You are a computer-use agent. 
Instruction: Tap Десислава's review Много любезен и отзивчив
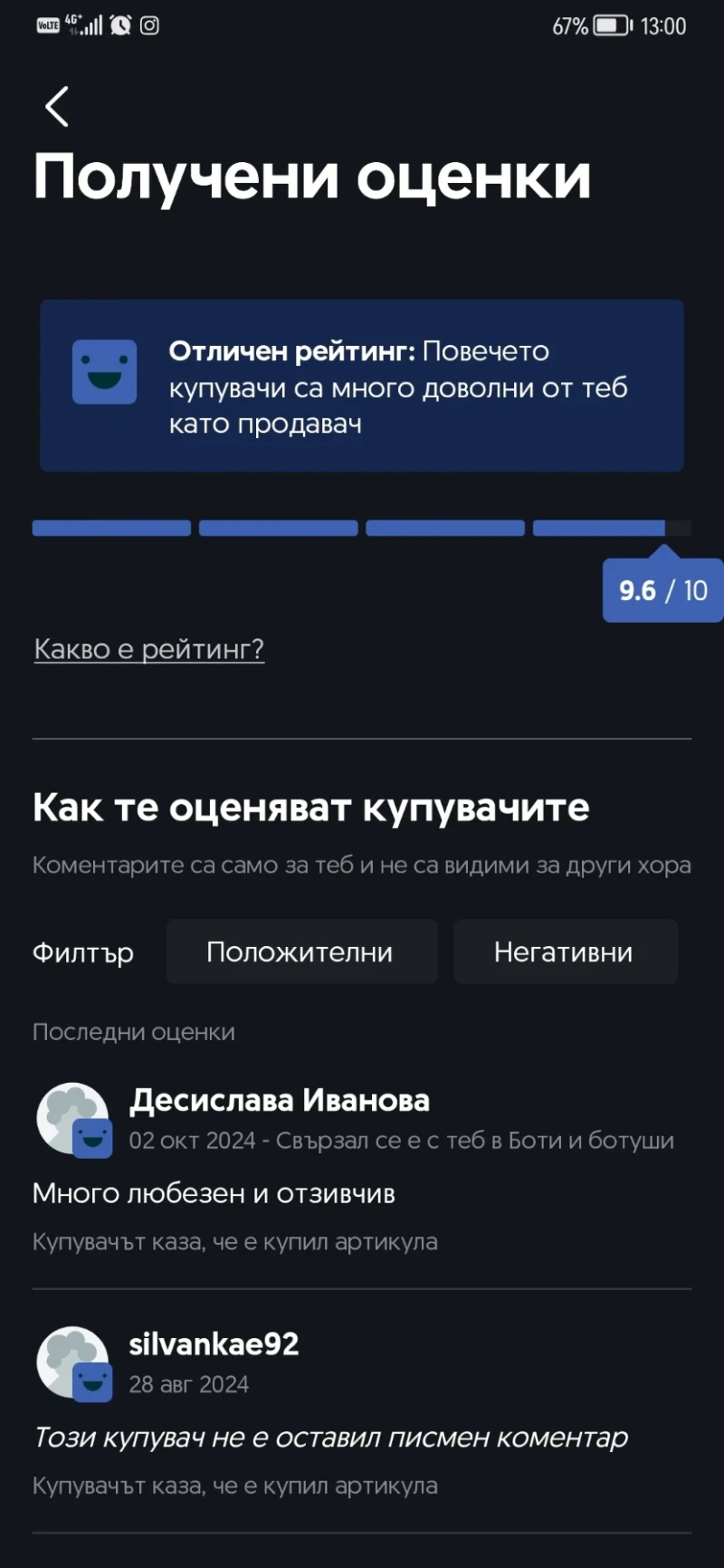[x=214, y=1193]
